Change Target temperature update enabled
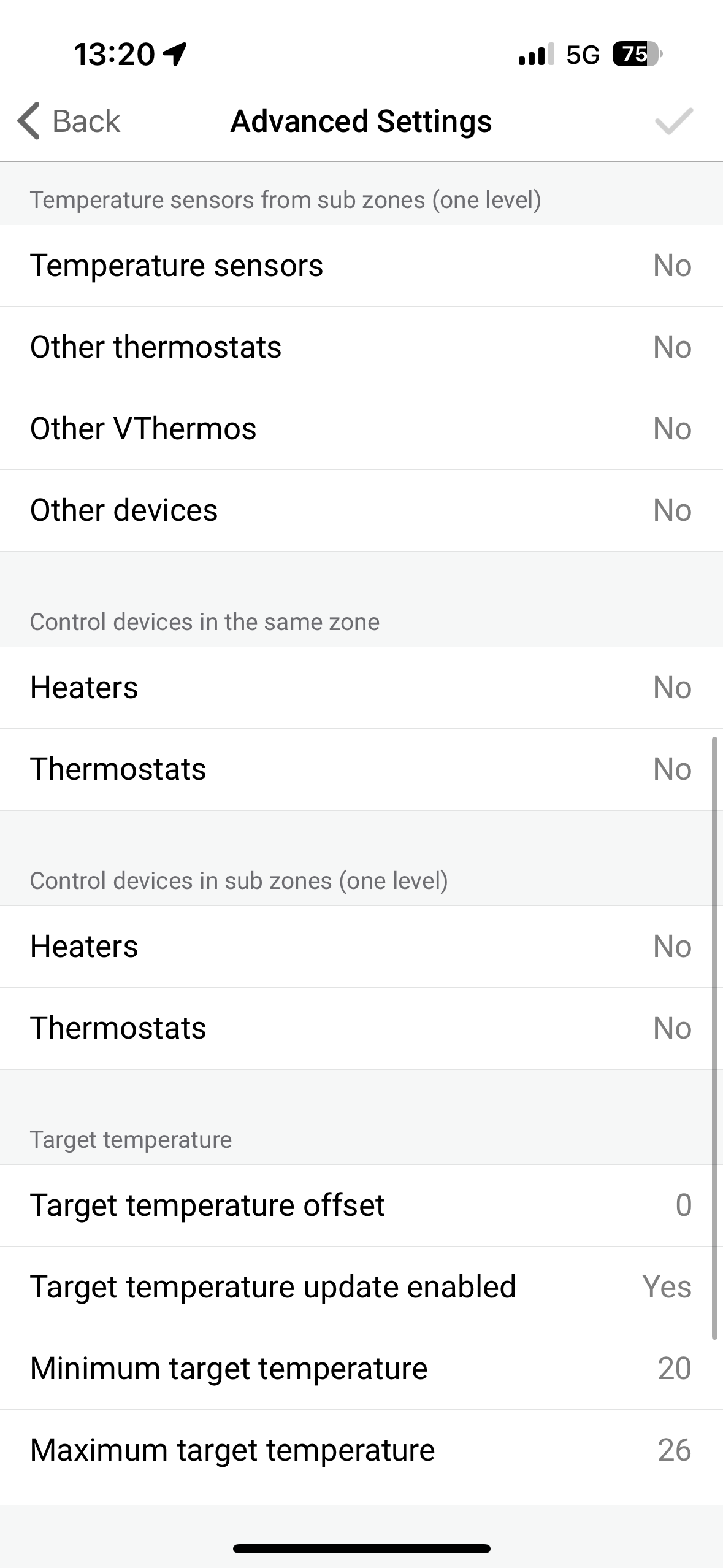Screen dimensions: 723x1568 tap(361, 1287)
